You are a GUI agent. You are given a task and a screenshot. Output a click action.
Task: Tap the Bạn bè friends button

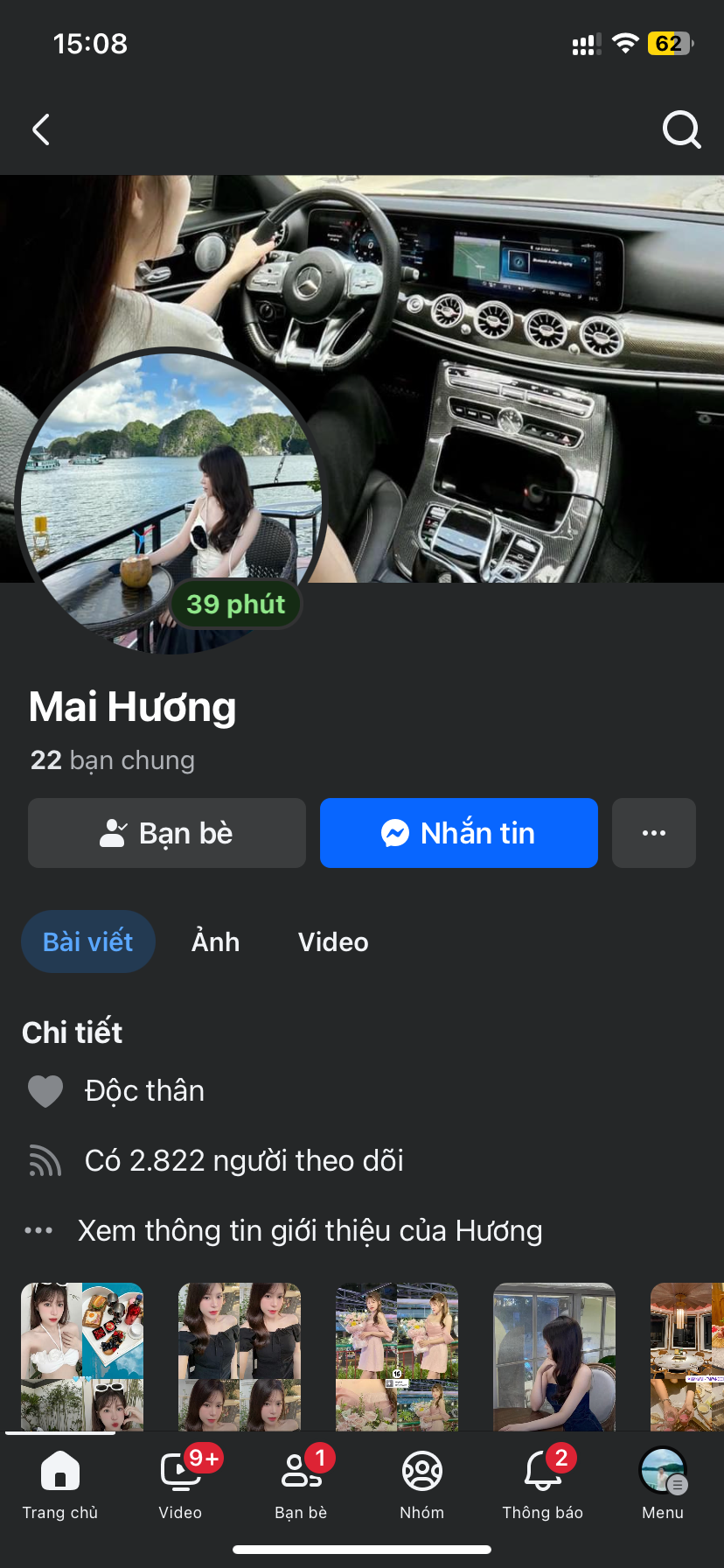167,833
